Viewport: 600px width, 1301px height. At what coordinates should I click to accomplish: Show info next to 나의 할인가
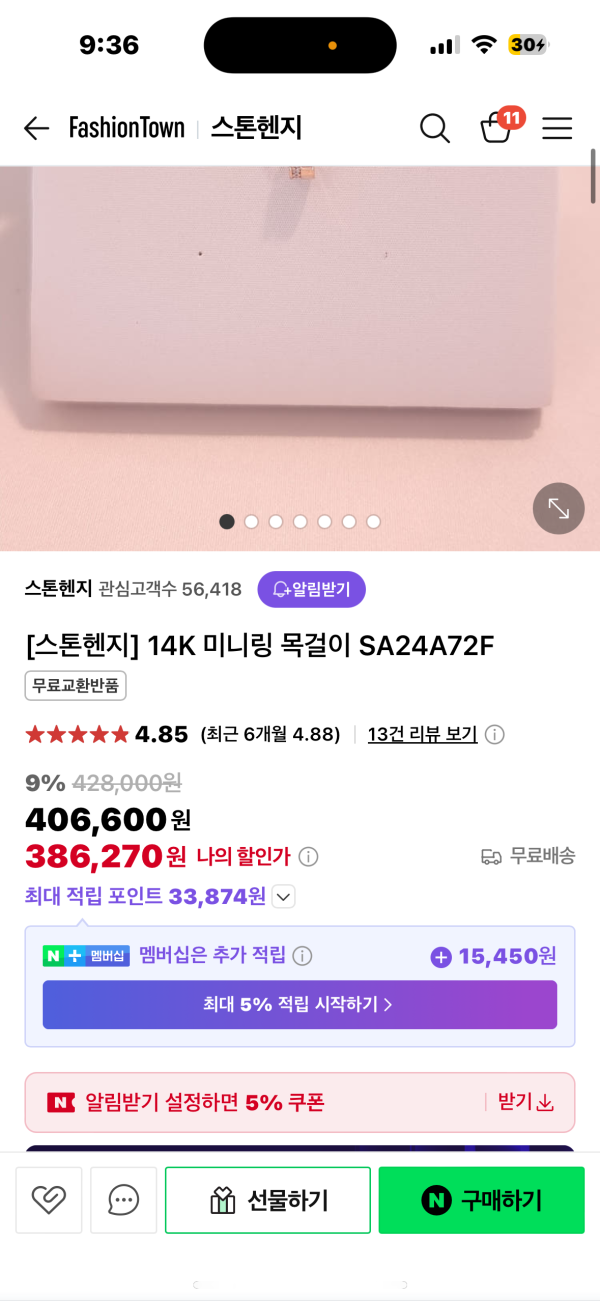(x=309, y=857)
